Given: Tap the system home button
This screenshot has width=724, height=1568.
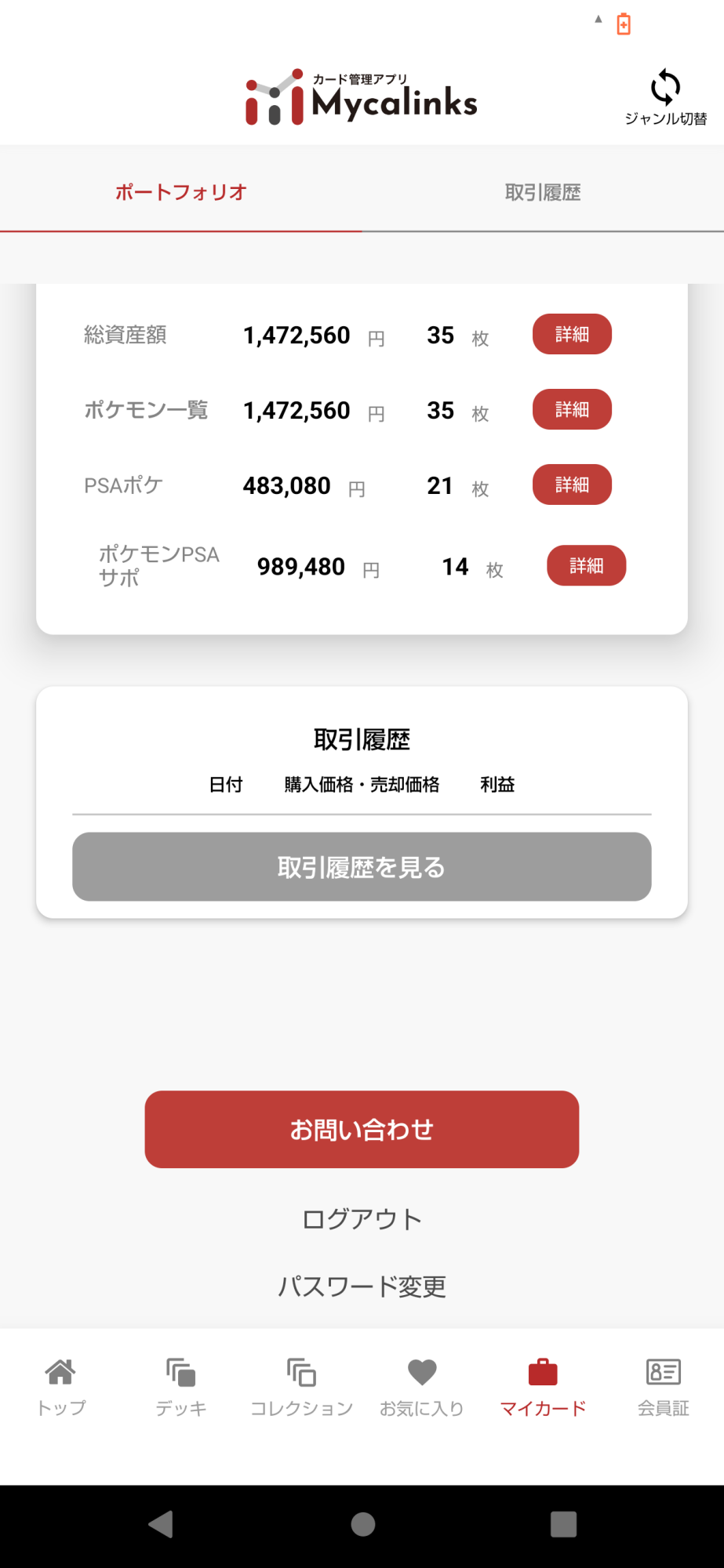Looking at the screenshot, I should click(362, 1524).
